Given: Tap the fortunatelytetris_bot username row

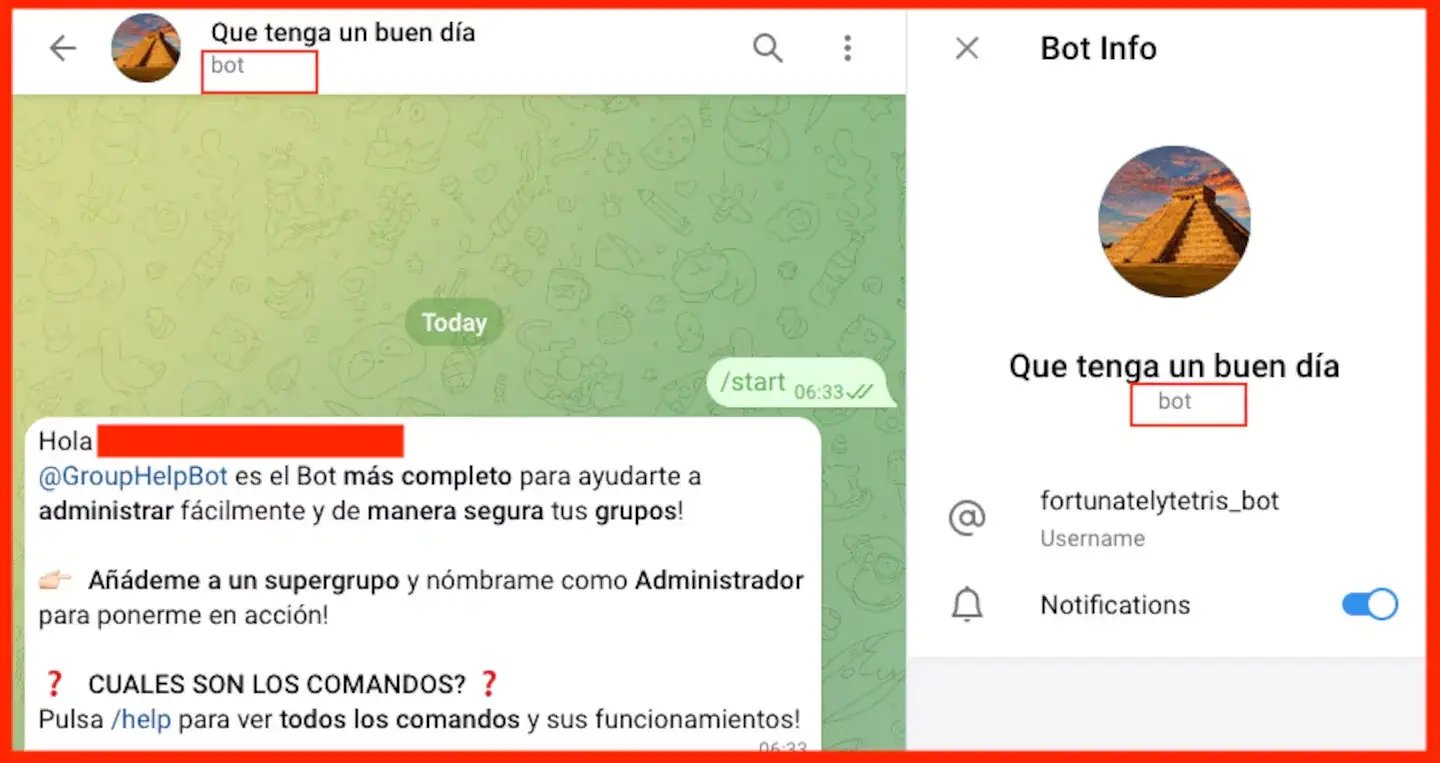Looking at the screenshot, I should (1159, 517).
